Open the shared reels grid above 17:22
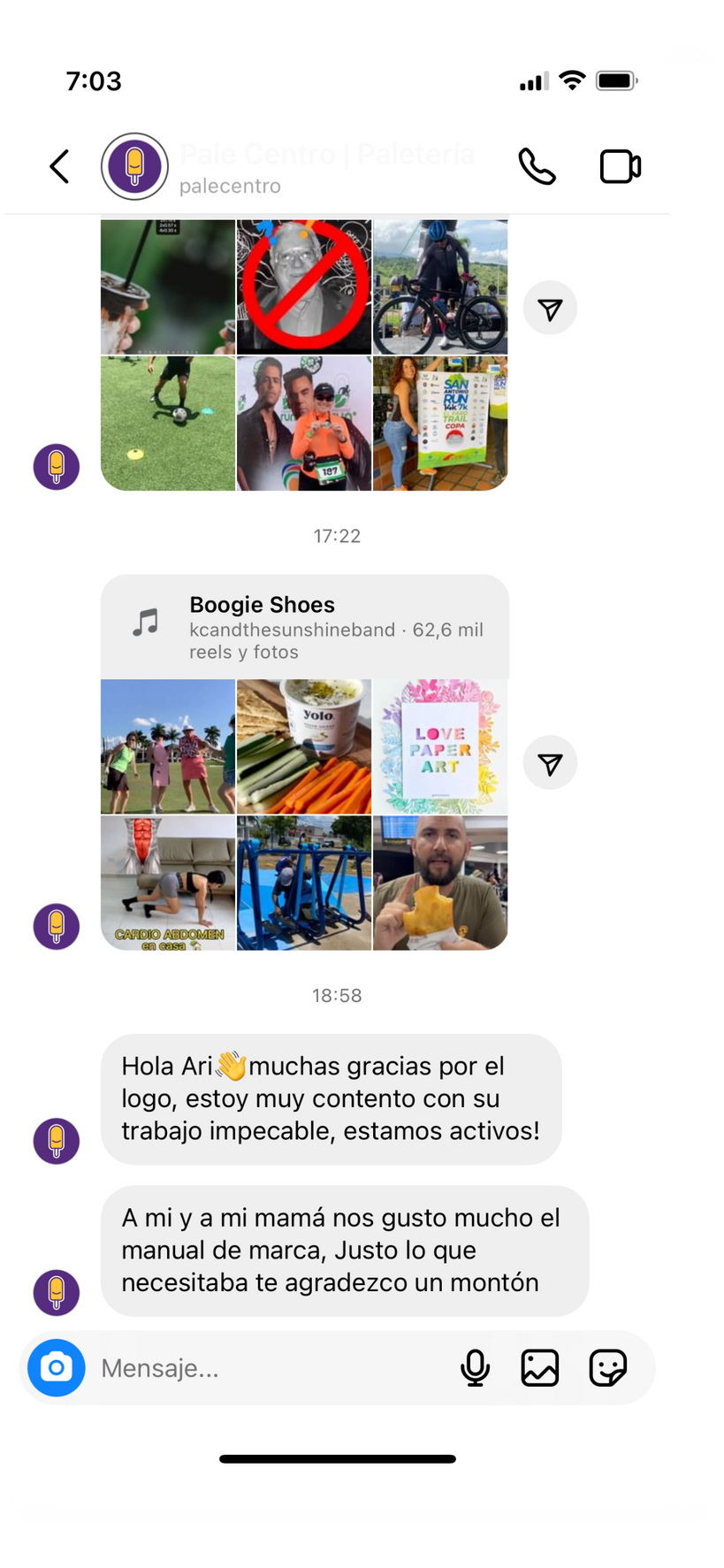 click(x=304, y=356)
